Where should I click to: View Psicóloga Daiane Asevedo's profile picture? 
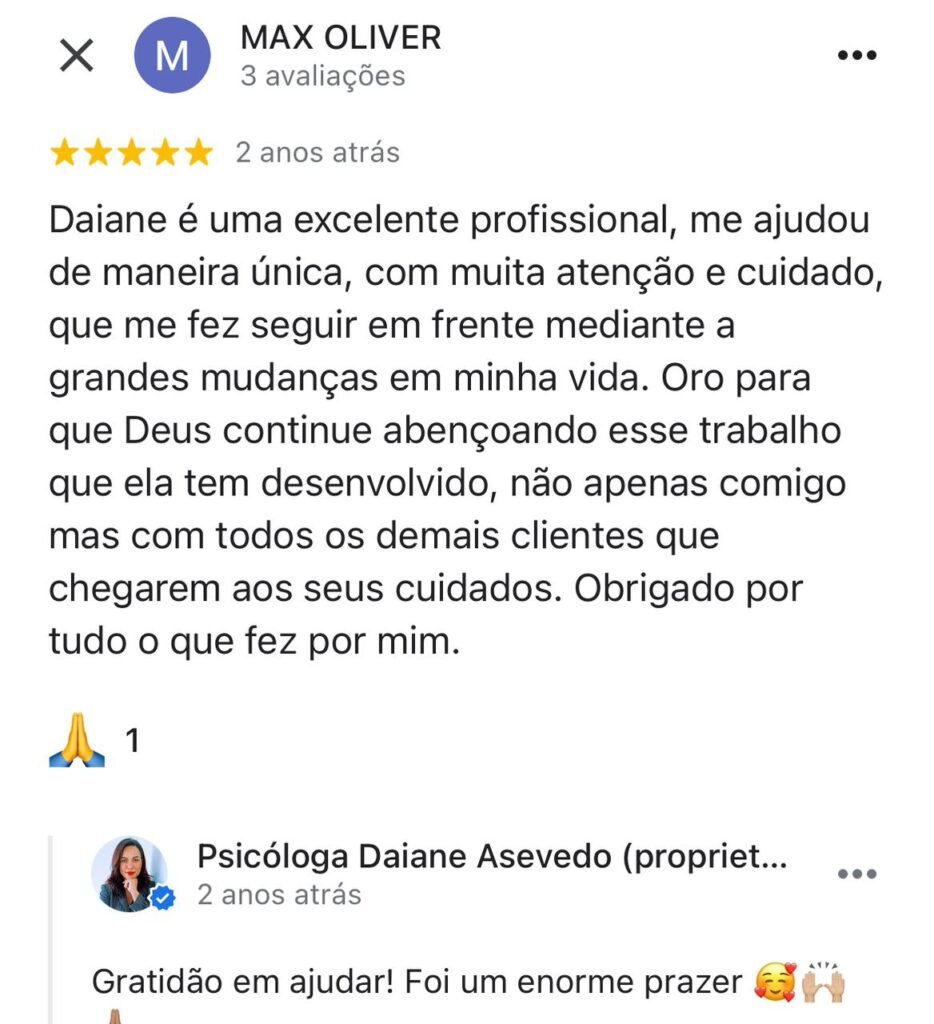[x=129, y=873]
